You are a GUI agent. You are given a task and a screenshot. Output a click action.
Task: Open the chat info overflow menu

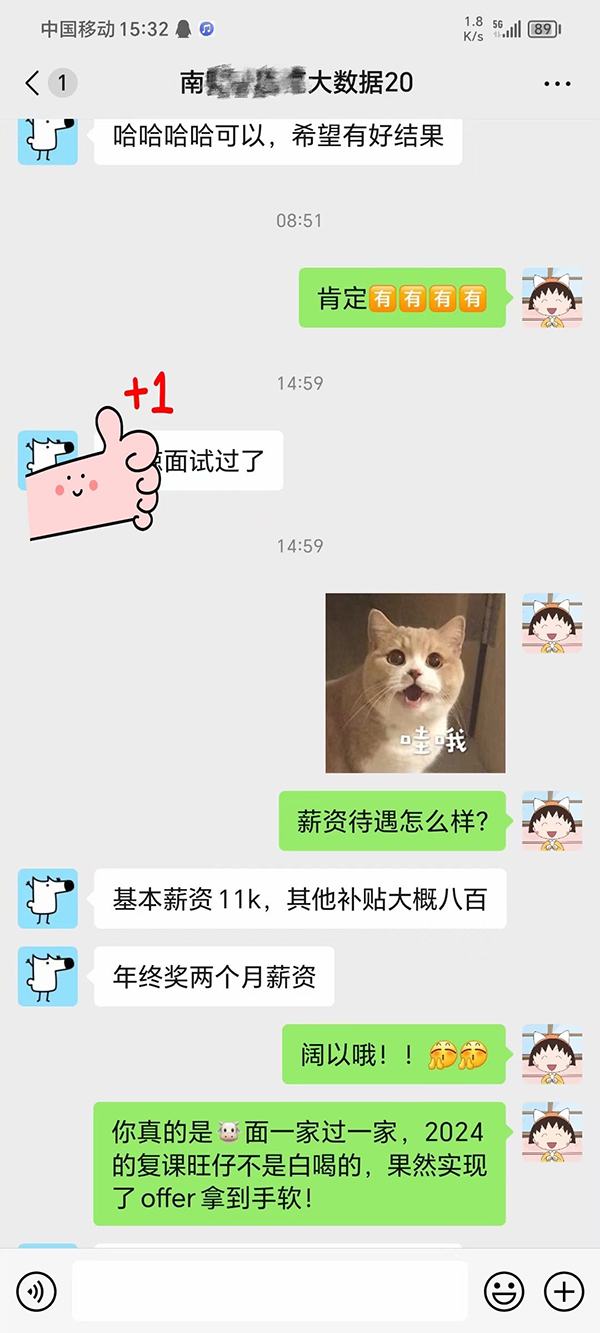[557, 83]
